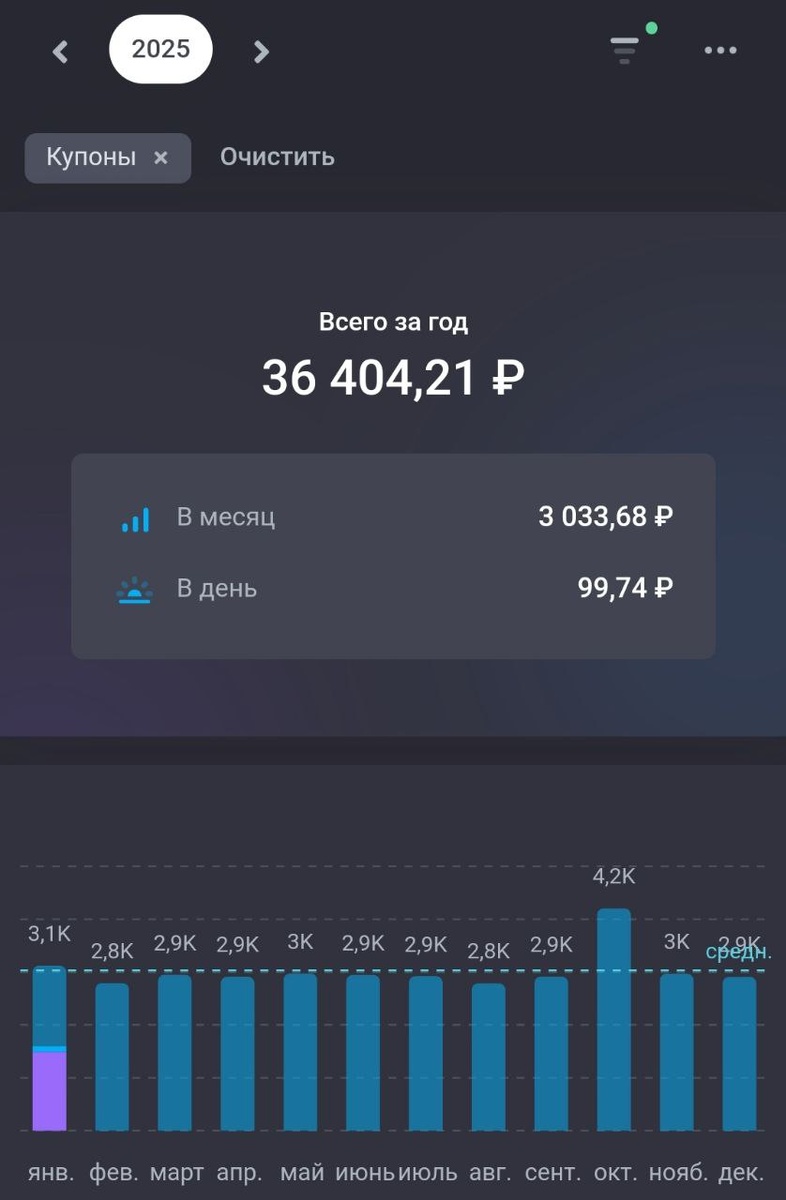This screenshot has height=1200, width=786.
Task: Open the 2025 year selector
Action: [x=160, y=48]
